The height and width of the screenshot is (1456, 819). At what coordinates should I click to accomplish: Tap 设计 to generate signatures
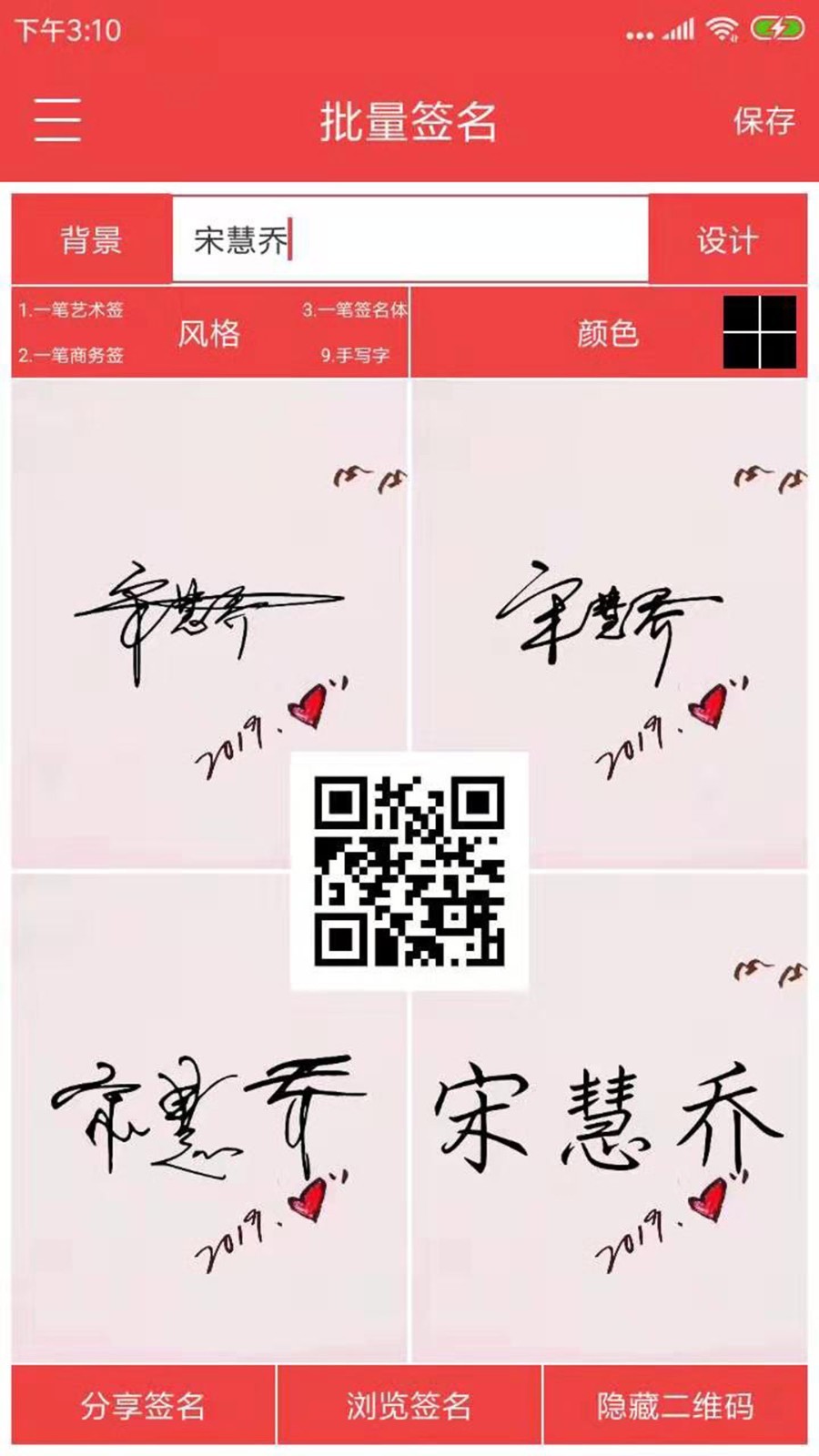point(727,240)
